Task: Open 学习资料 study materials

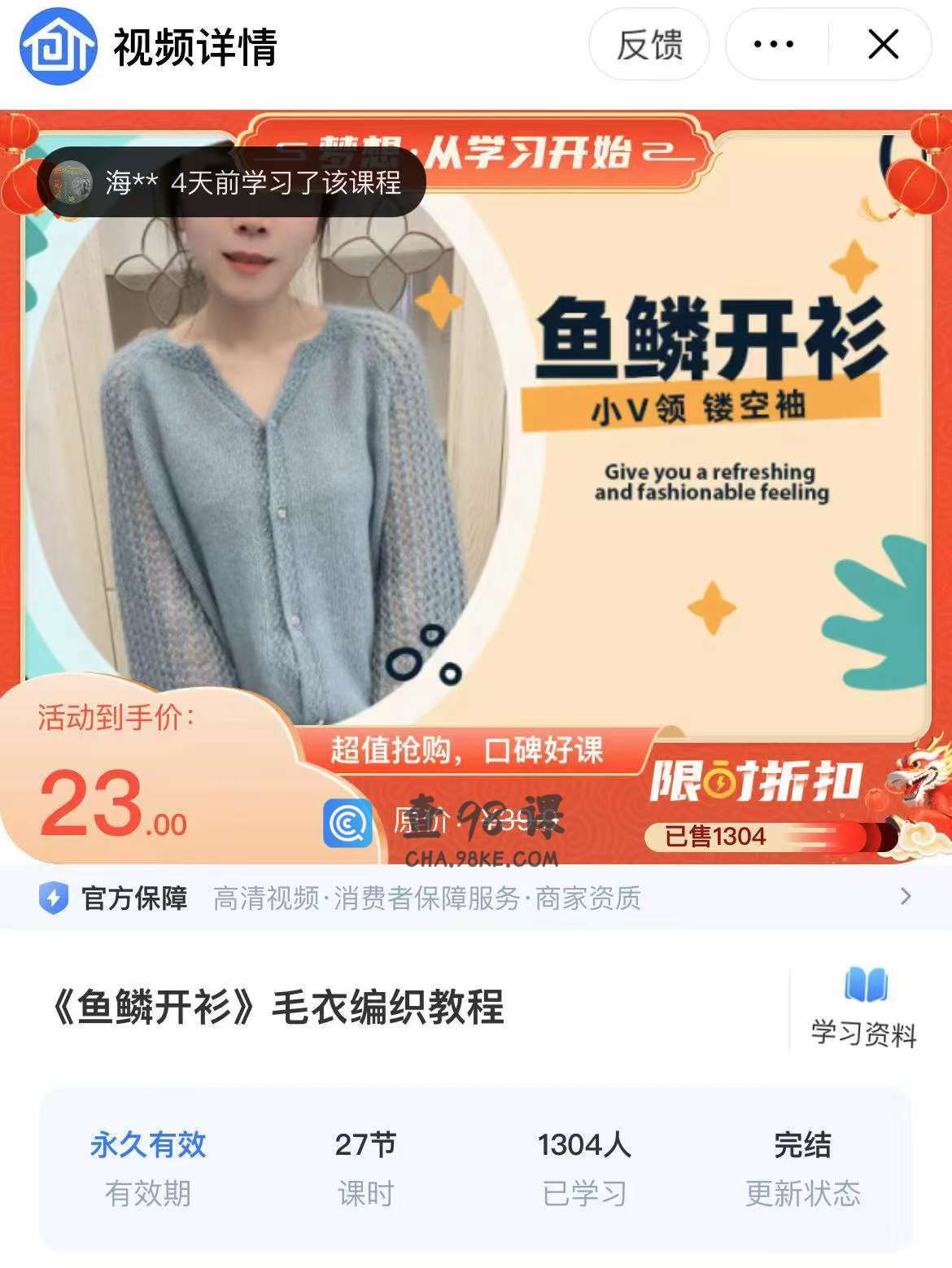Action: (863, 1009)
